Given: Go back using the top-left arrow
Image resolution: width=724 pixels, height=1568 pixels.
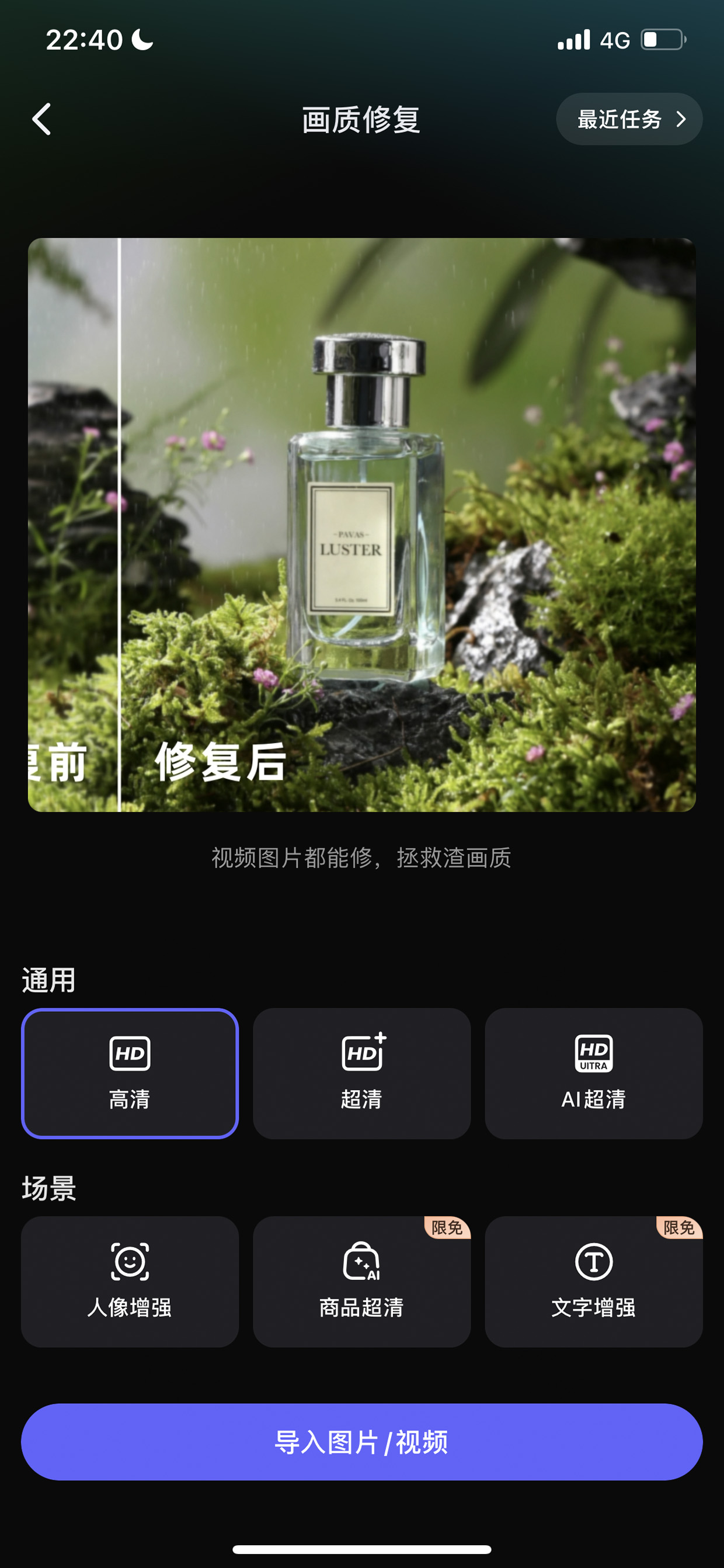Looking at the screenshot, I should tap(41, 119).
